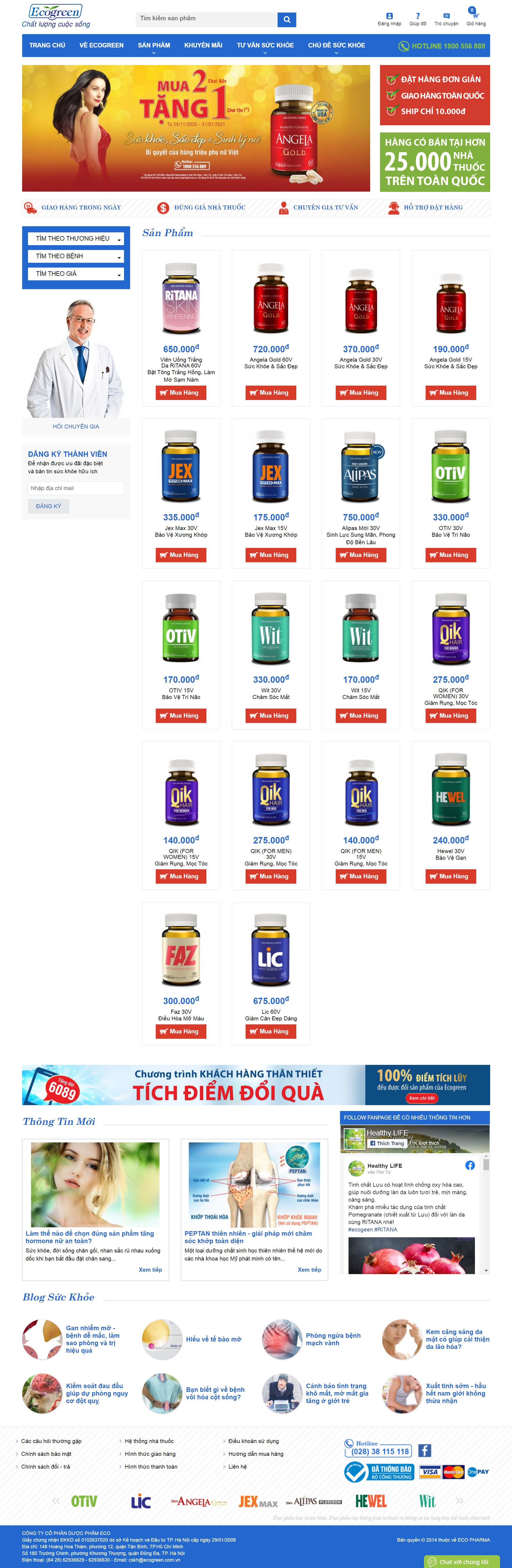Expand Tìm theo giá dropdown
The width and height of the screenshot is (512, 1568).
coord(75,274)
